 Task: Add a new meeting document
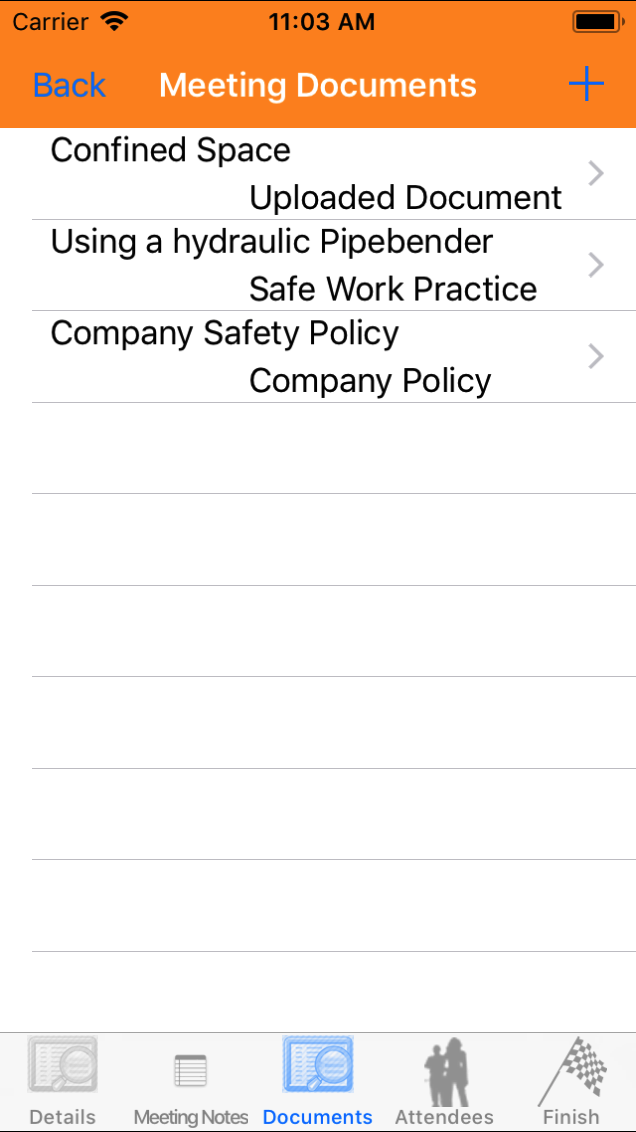(x=586, y=86)
